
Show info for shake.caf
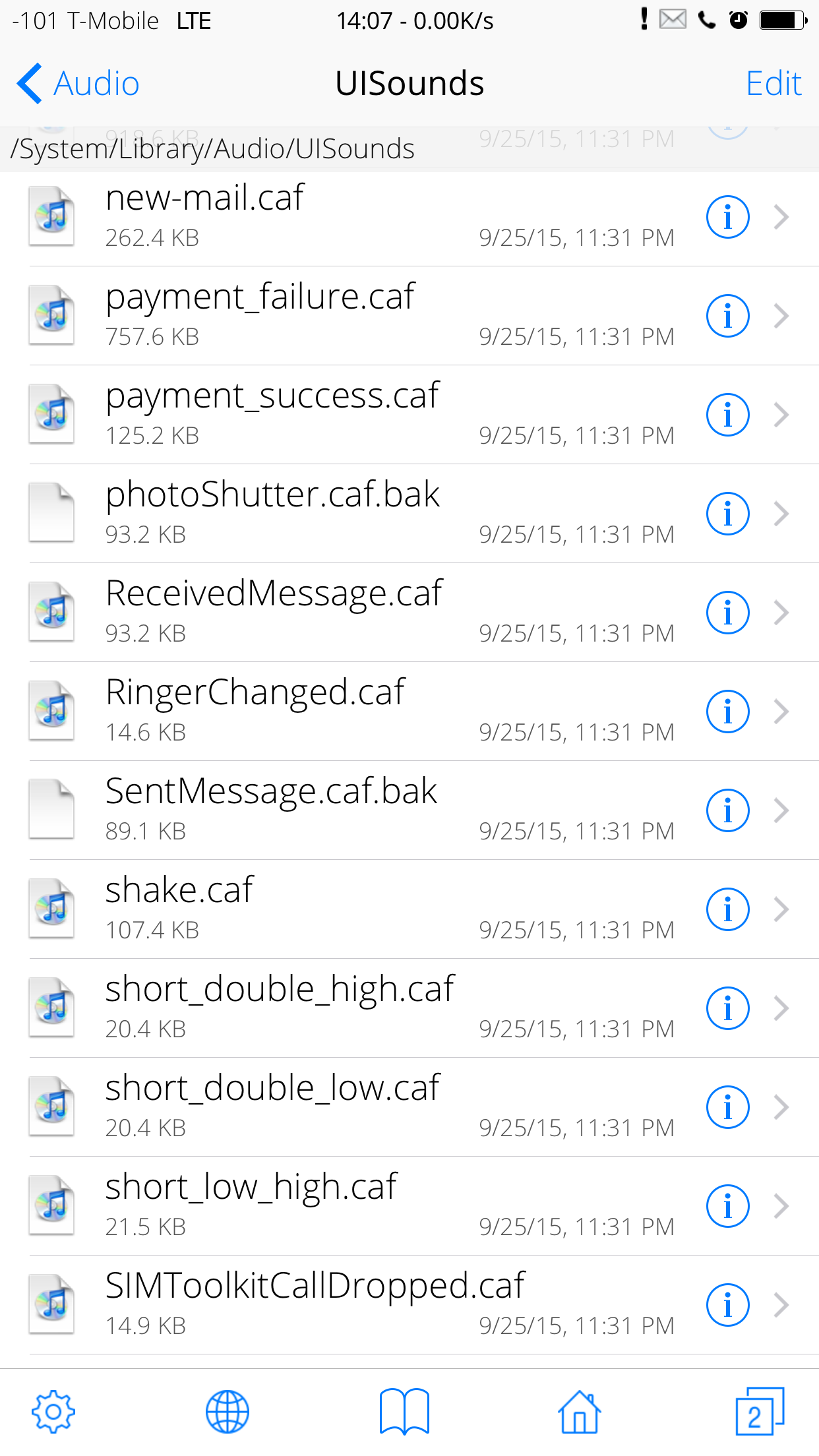728,909
